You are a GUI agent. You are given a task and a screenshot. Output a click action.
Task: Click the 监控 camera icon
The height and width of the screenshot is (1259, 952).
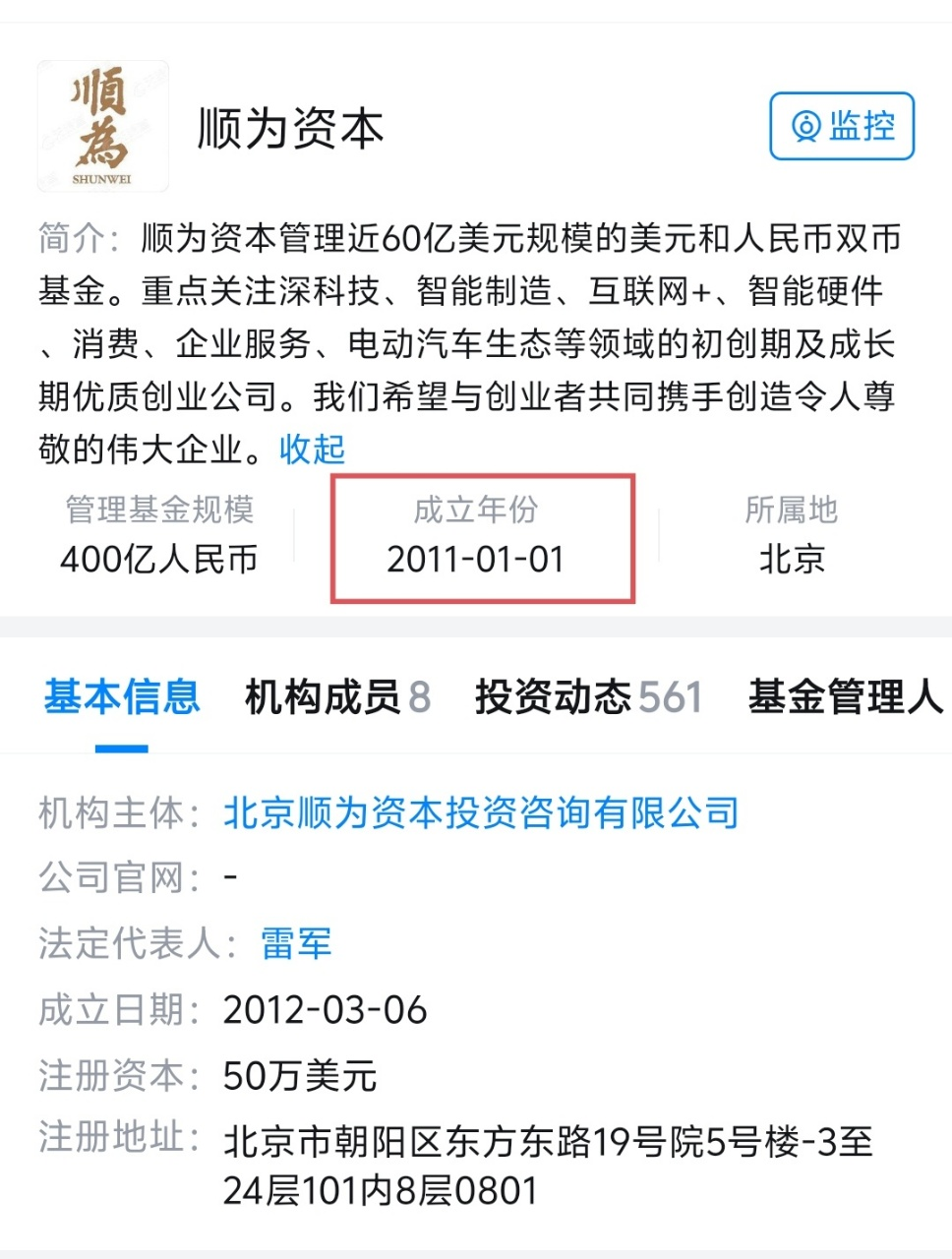(806, 126)
